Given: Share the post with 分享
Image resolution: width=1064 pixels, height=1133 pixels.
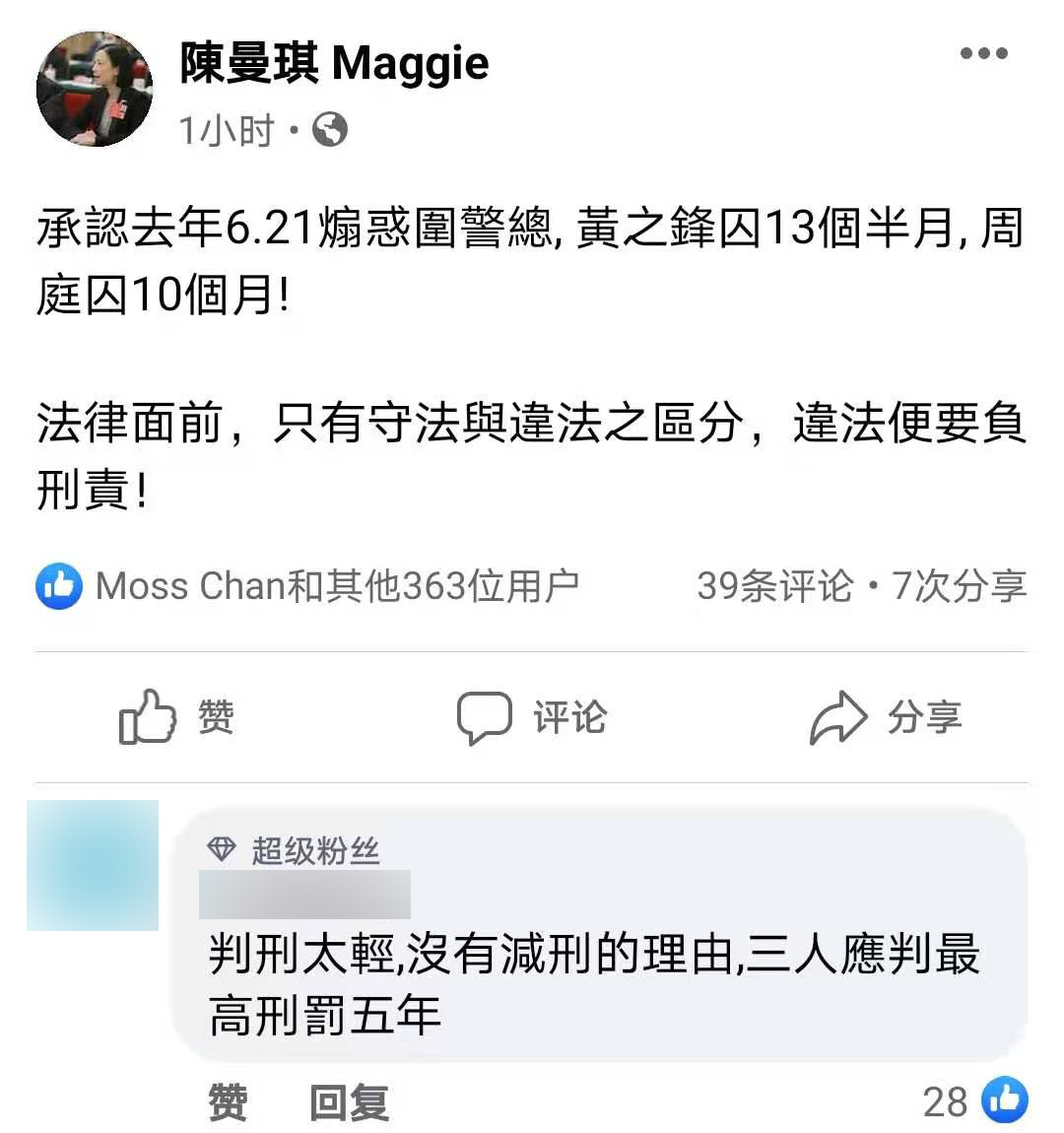Looking at the screenshot, I should (x=885, y=716).
